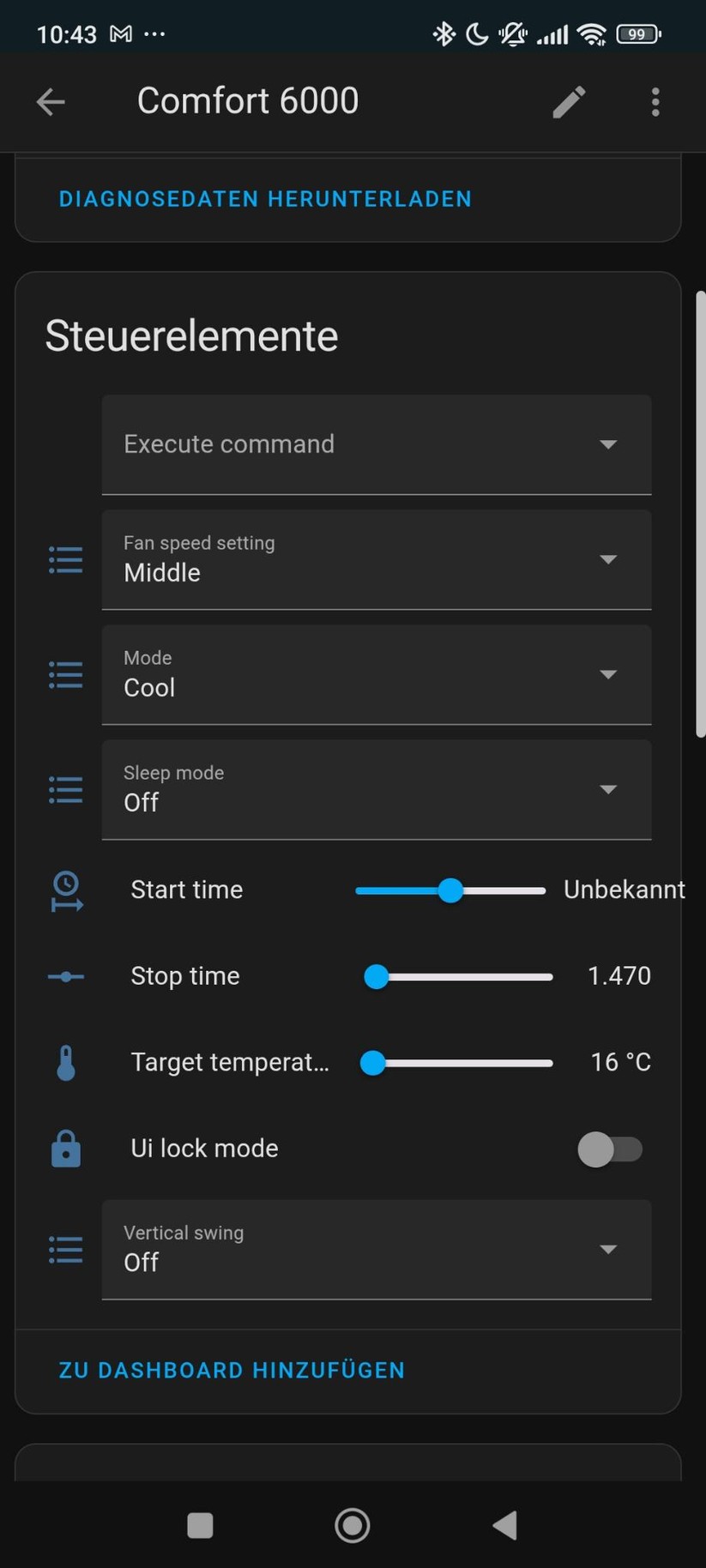The width and height of the screenshot is (706, 1568).
Task: Expand the Execute command dropdown
Action: point(376,444)
